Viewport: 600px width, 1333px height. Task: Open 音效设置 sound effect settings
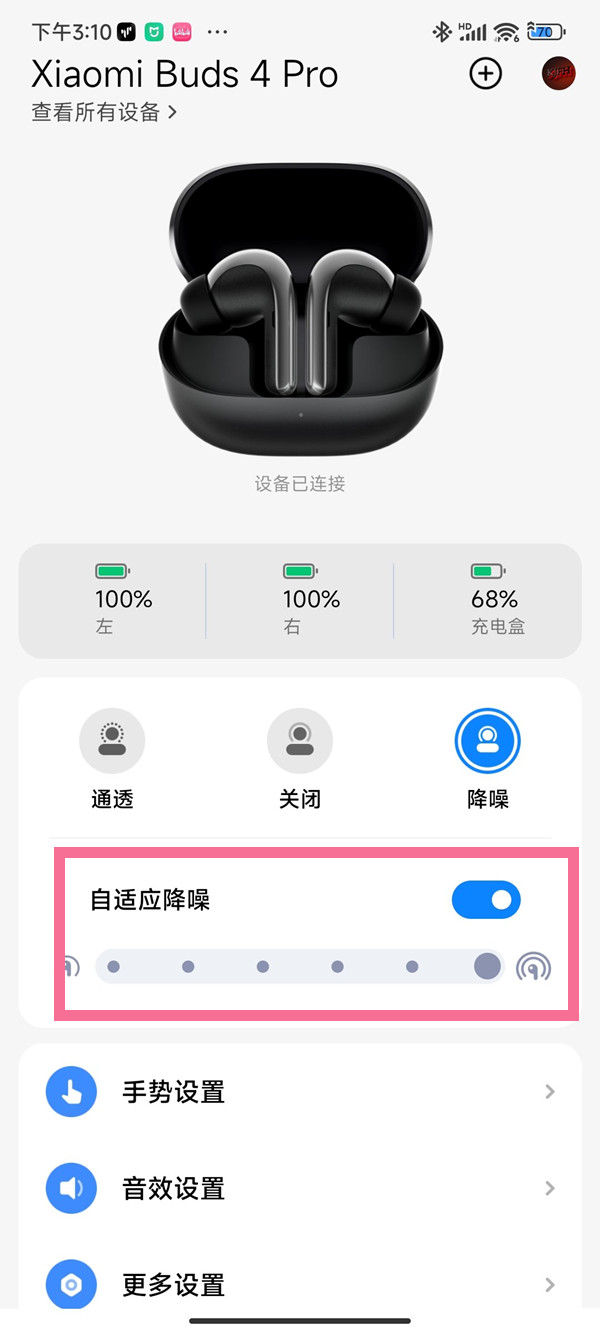click(300, 1188)
